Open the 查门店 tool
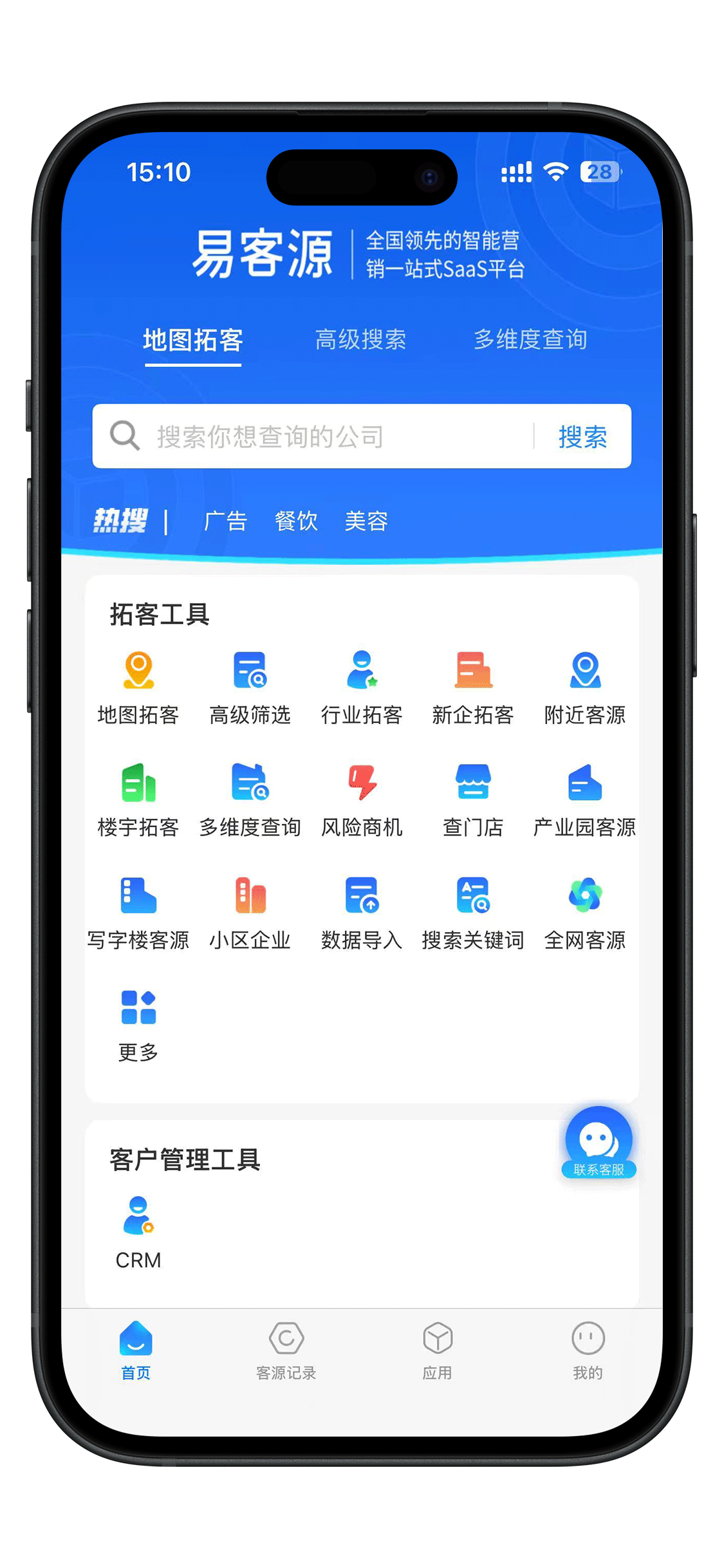 (473, 799)
